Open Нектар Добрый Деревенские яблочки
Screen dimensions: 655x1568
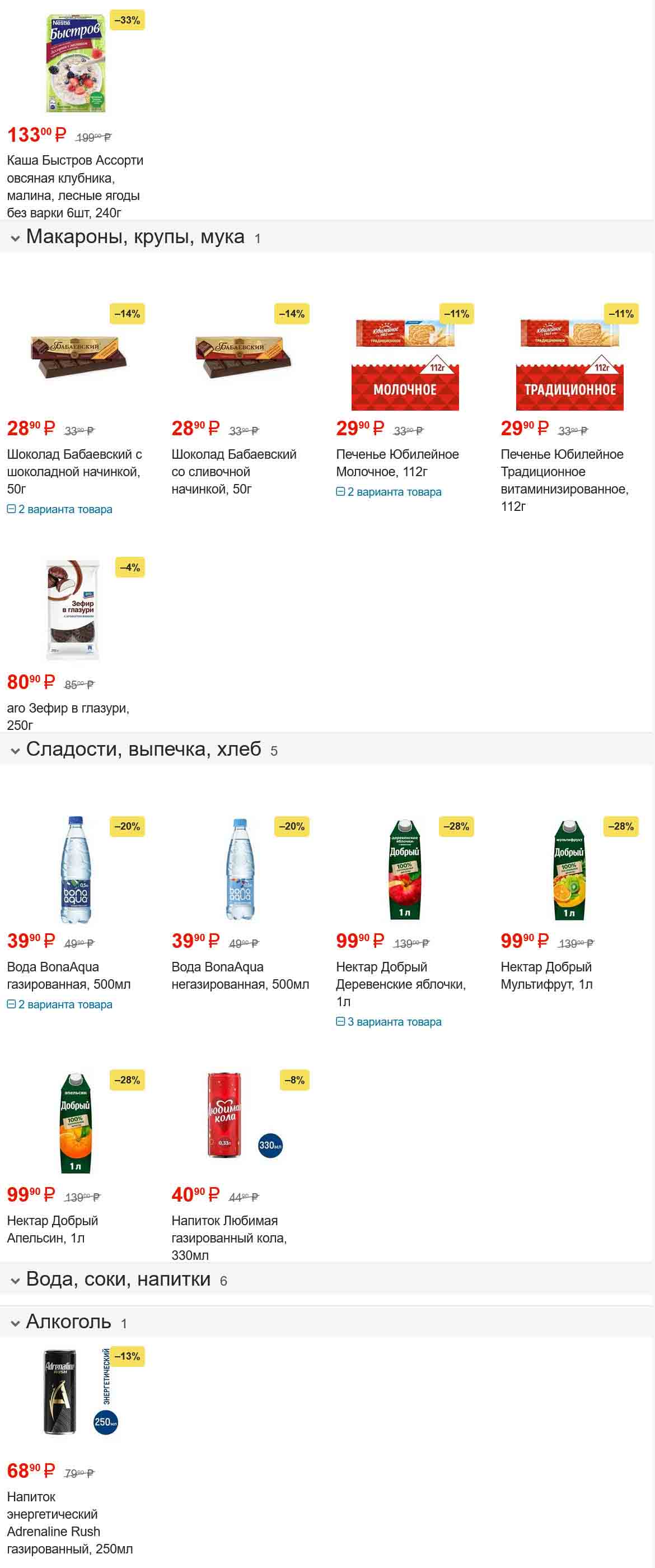coord(400,983)
